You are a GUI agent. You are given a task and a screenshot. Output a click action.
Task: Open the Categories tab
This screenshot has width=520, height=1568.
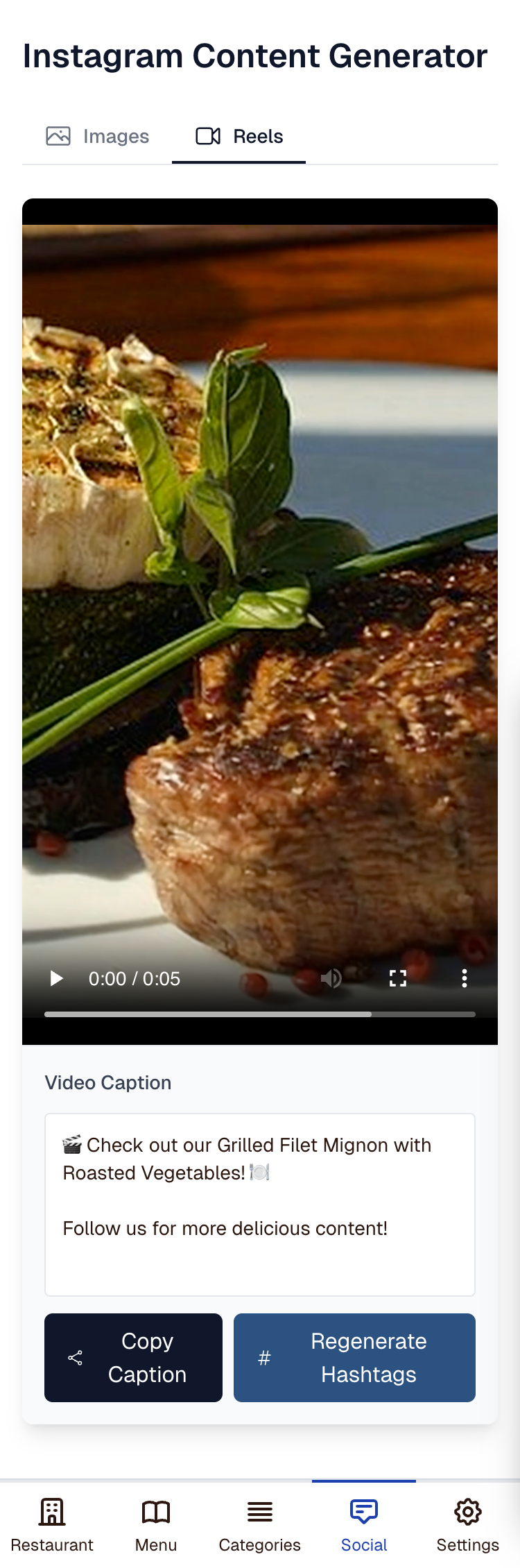point(260,1525)
